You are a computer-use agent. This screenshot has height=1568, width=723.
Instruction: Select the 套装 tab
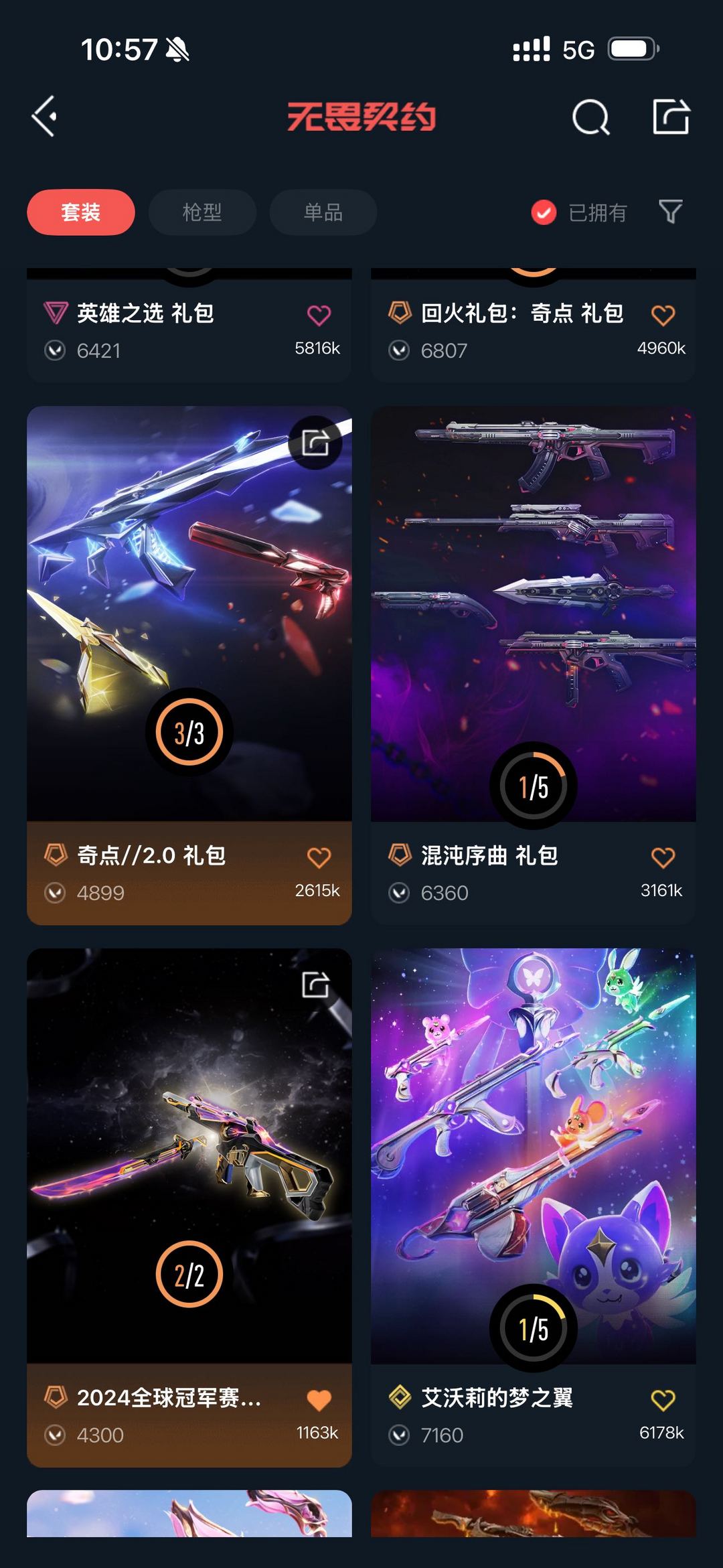81,212
